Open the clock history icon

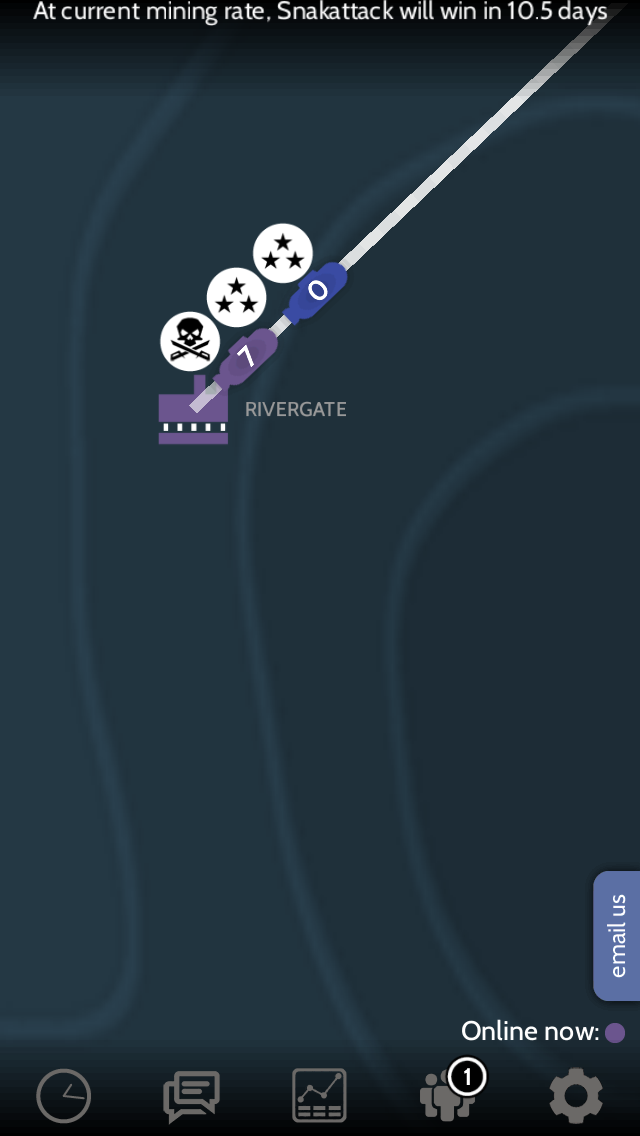click(64, 1096)
